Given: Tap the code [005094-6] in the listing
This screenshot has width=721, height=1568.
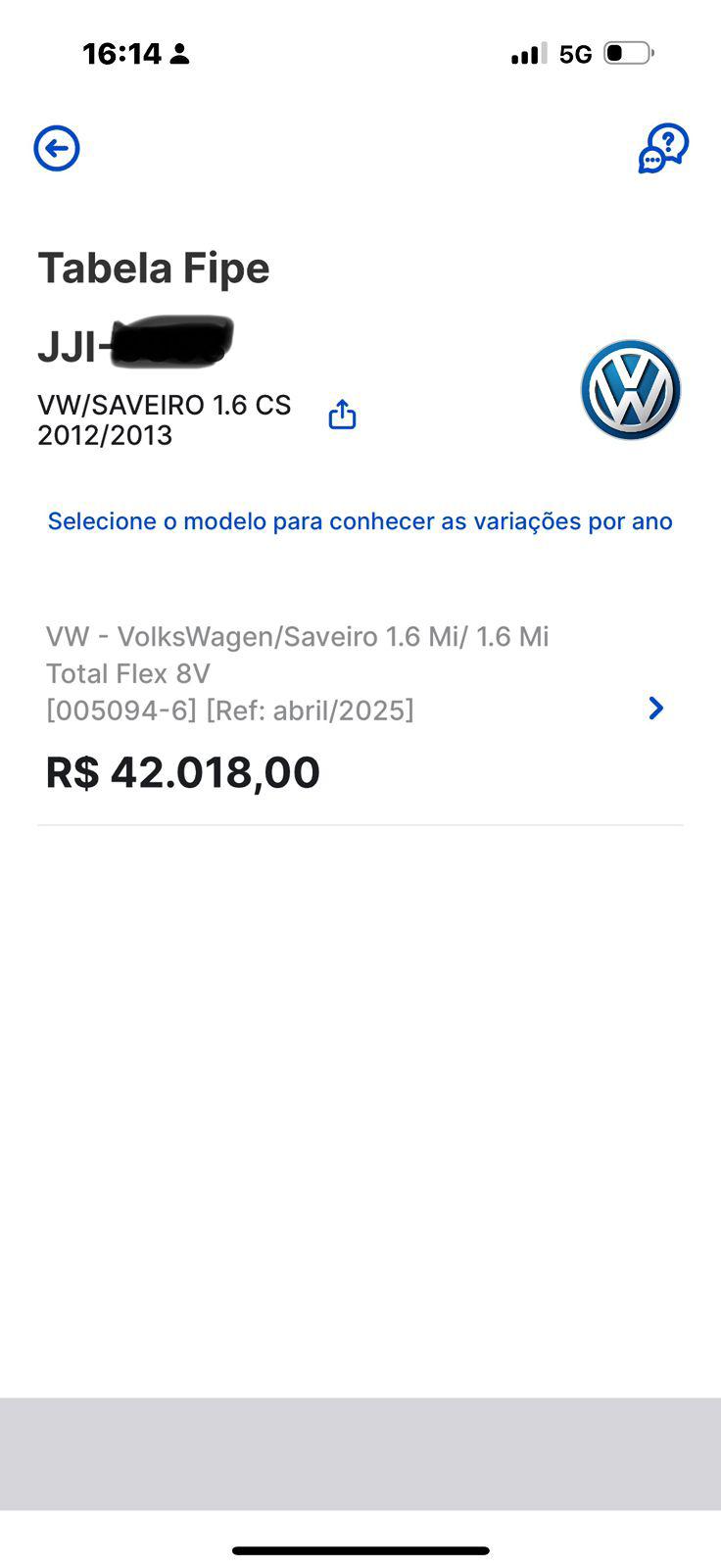Looking at the screenshot, I should pyautogui.click(x=121, y=710).
